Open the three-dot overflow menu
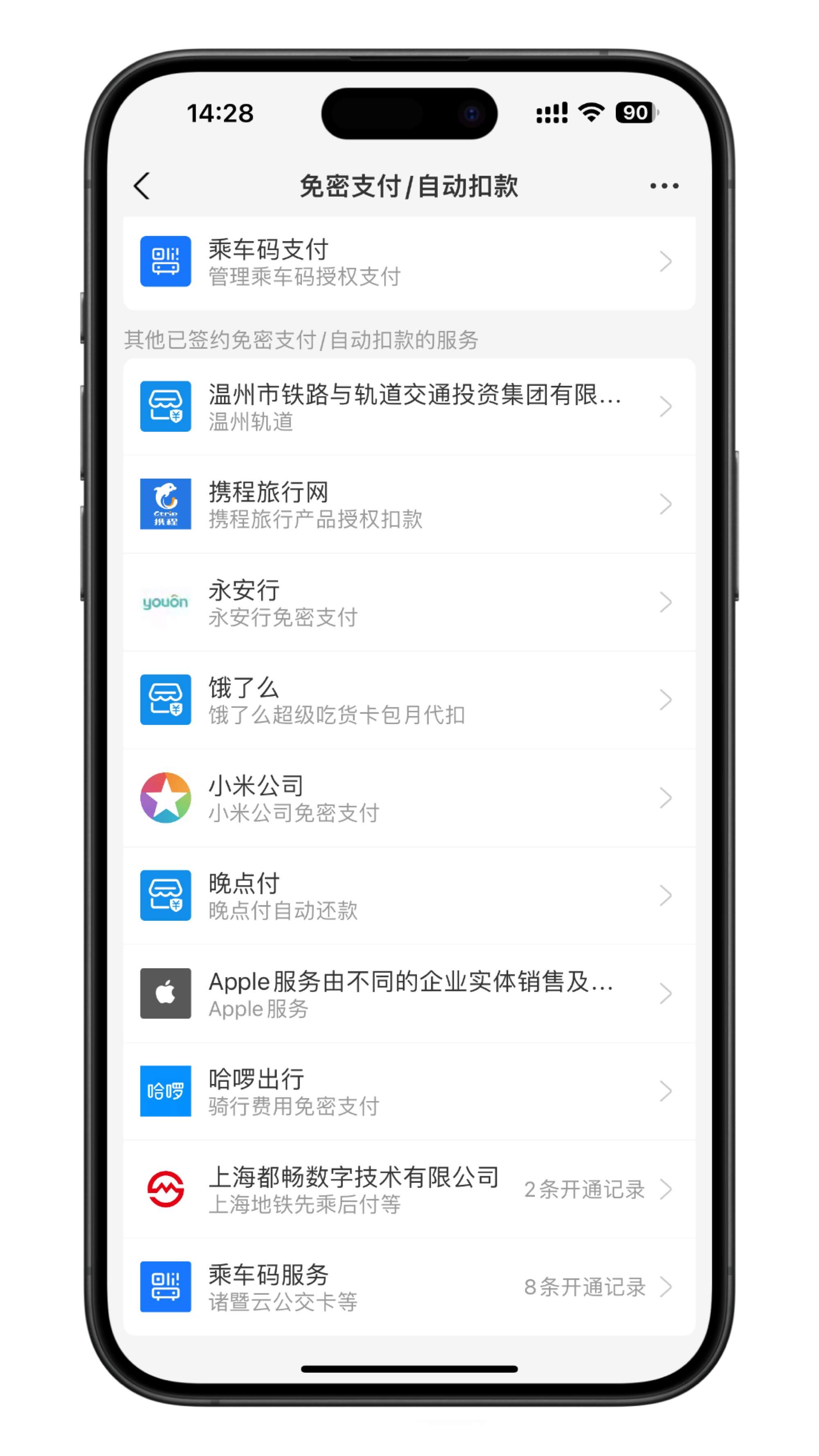This screenshot has width=819, height=1456. click(x=664, y=186)
